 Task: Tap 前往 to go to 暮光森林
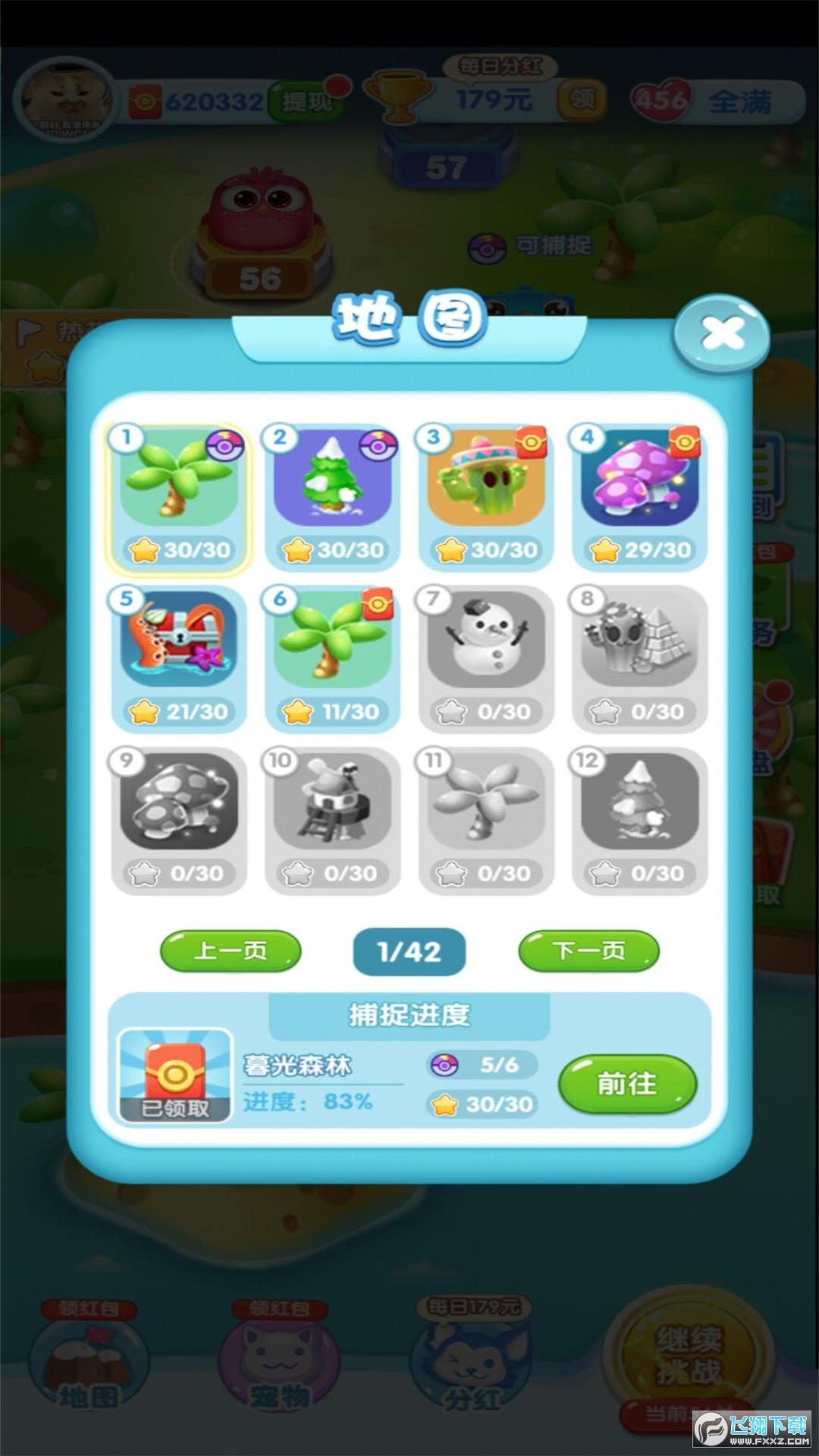click(627, 1084)
